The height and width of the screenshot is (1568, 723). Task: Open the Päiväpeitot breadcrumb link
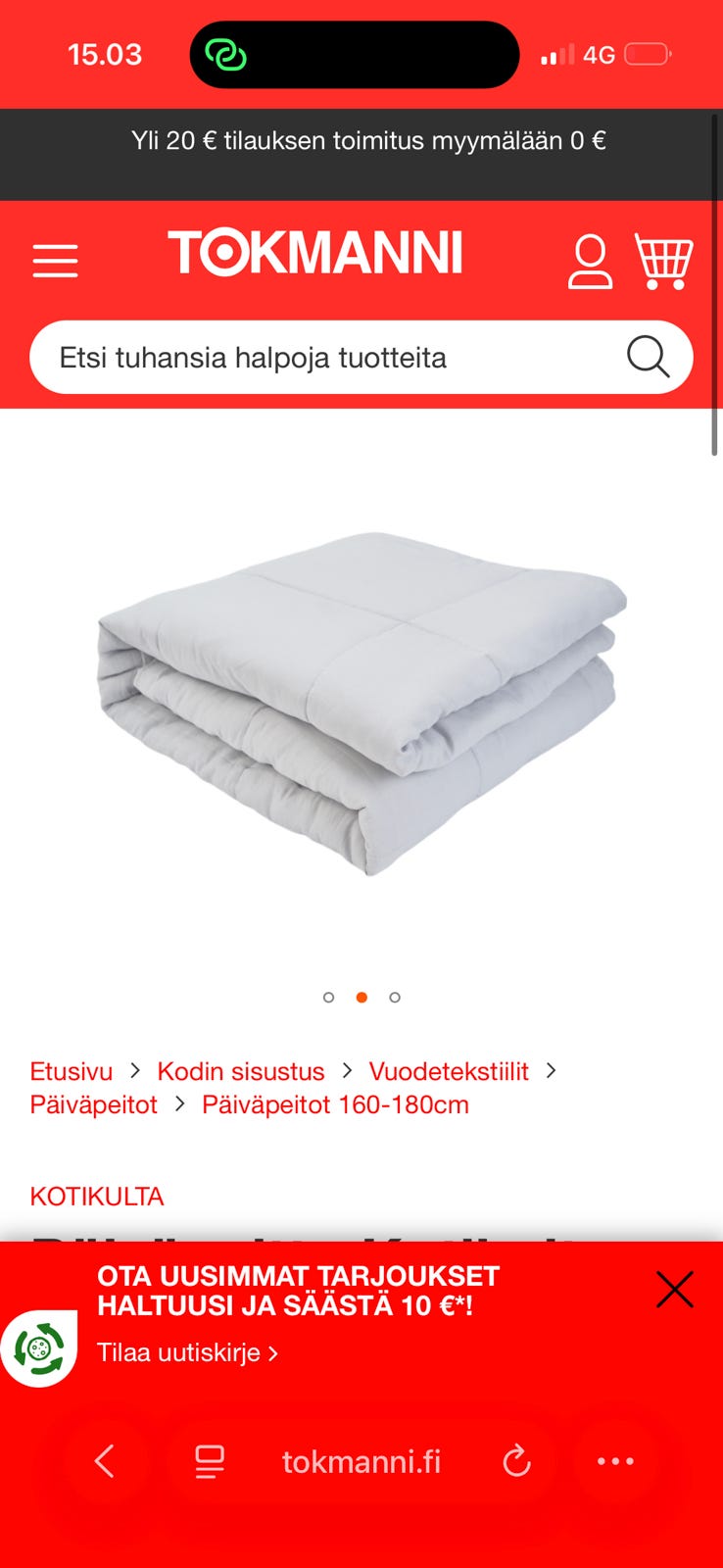pyautogui.click(x=94, y=1104)
